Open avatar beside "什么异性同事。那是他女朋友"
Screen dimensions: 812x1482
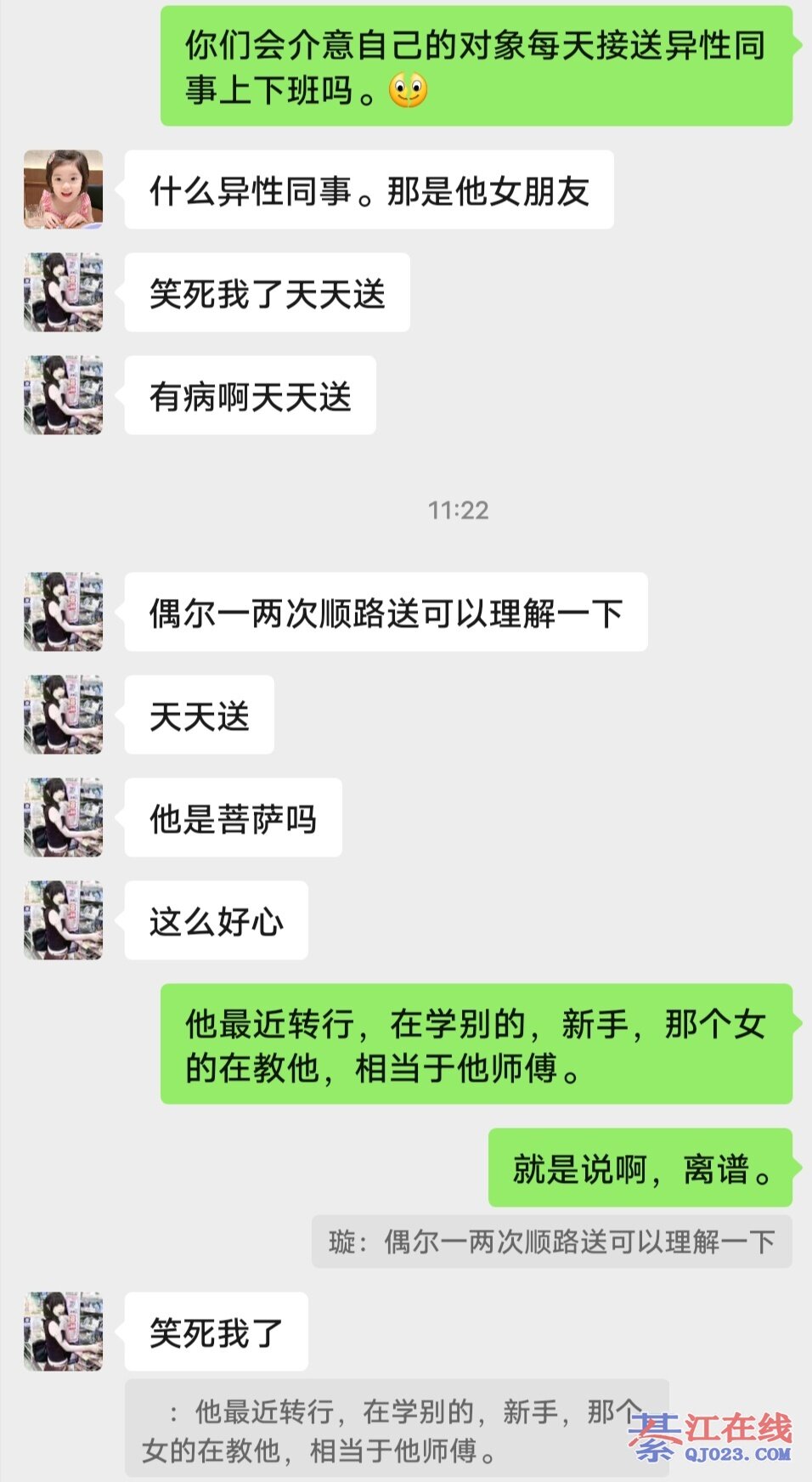coord(63,189)
